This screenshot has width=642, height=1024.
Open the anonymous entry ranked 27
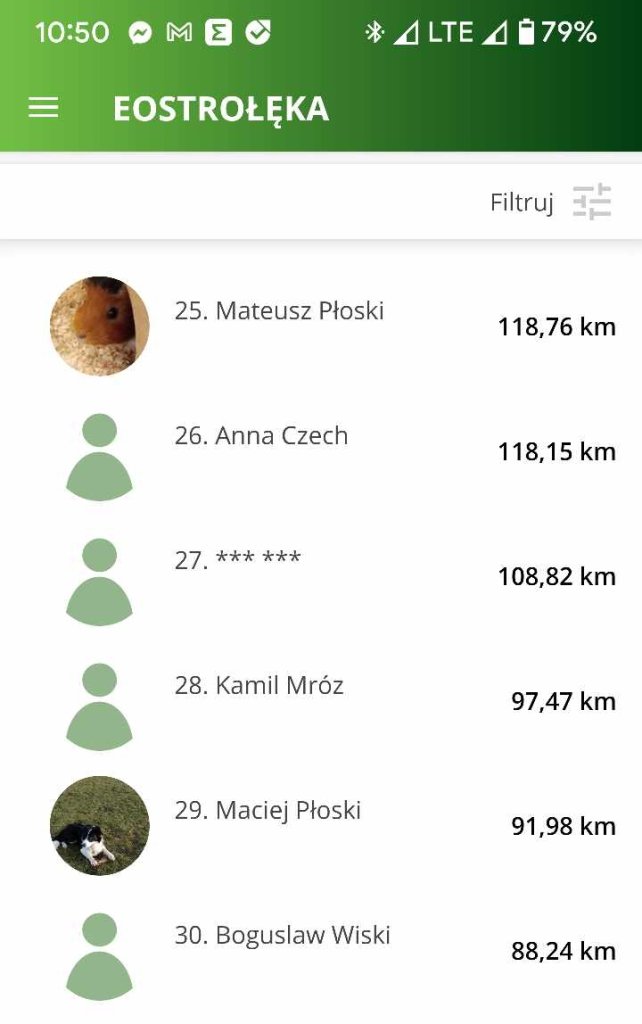tap(238, 561)
